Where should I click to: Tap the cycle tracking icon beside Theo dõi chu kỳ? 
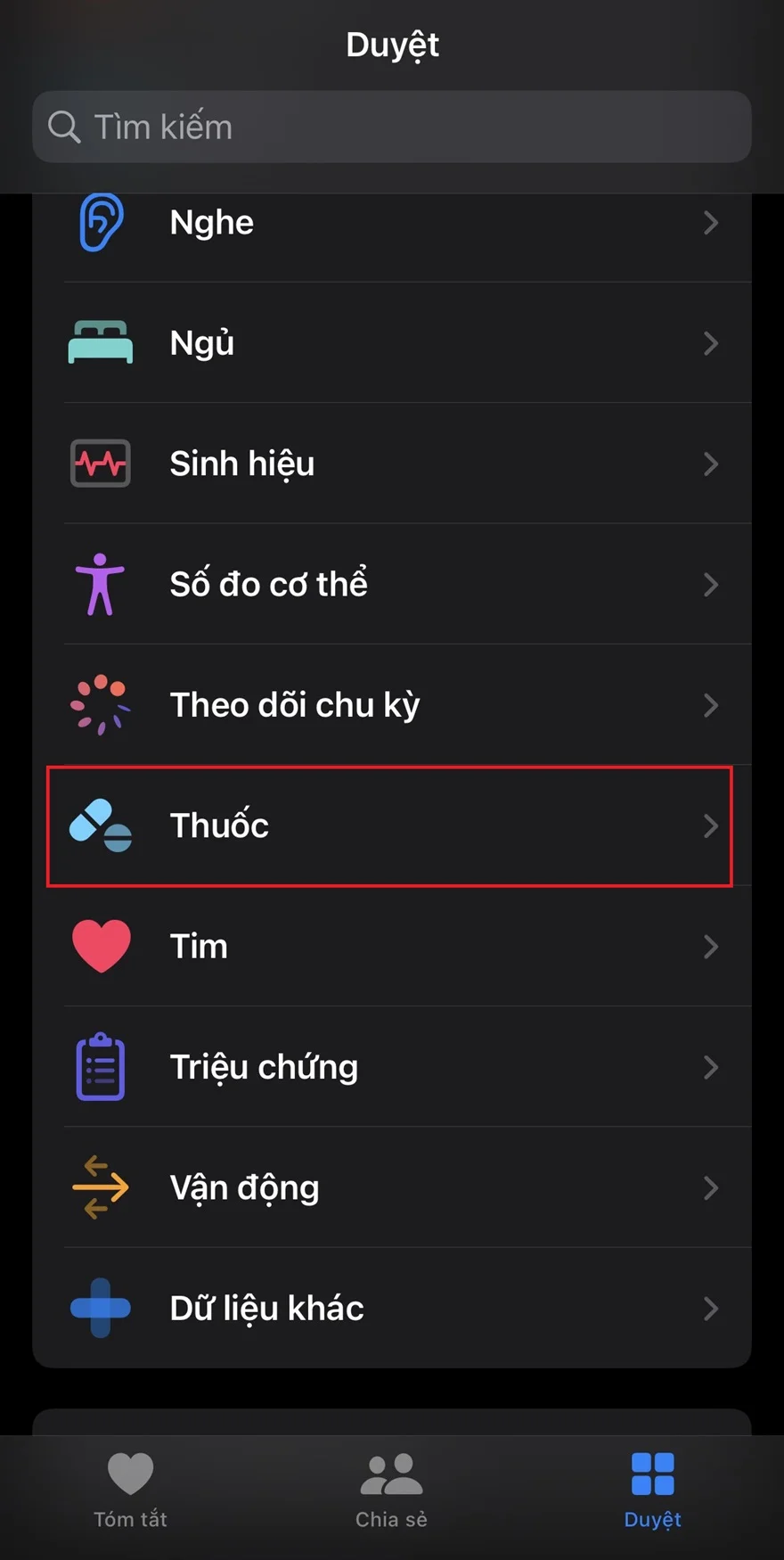click(x=100, y=704)
